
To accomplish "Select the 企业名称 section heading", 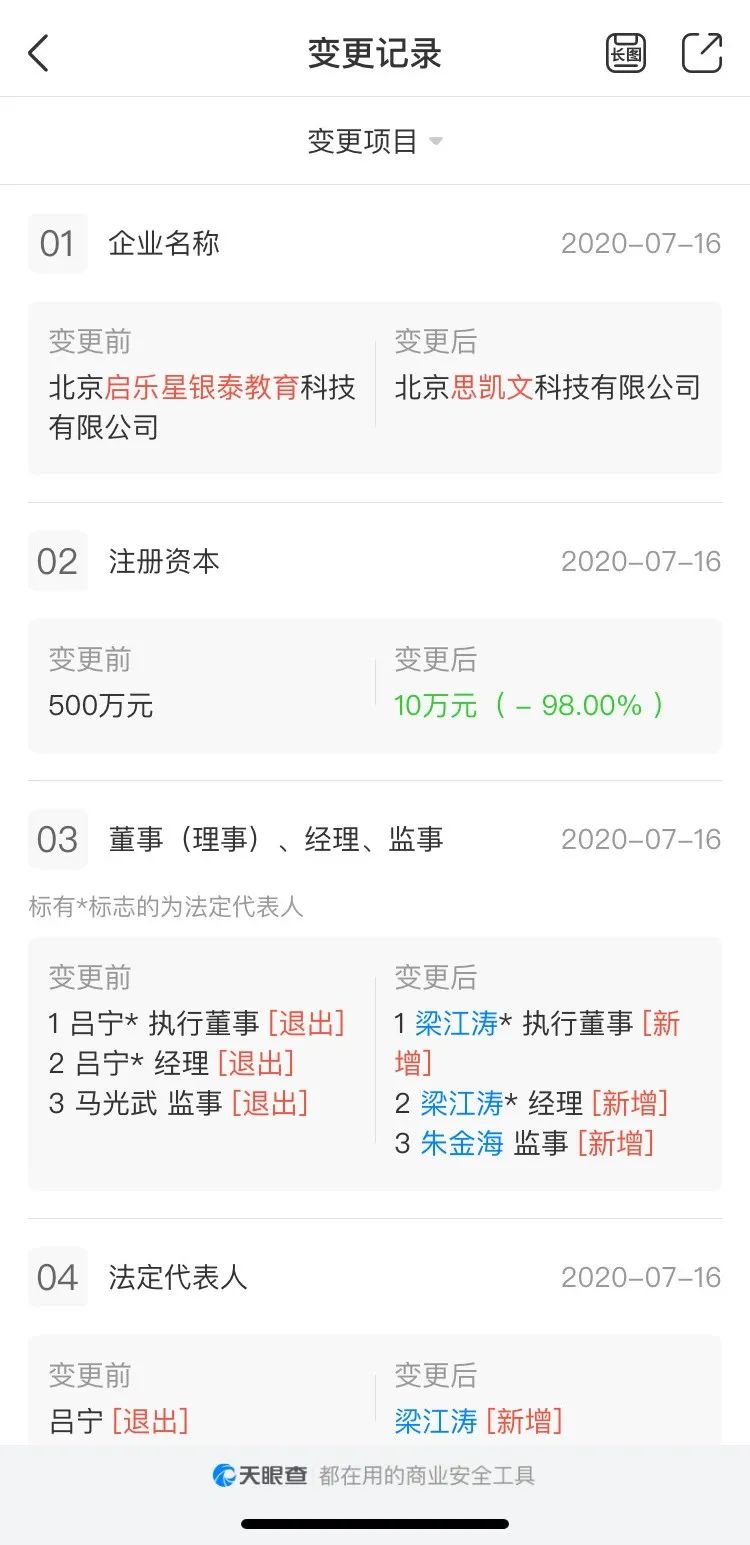I will (x=162, y=243).
